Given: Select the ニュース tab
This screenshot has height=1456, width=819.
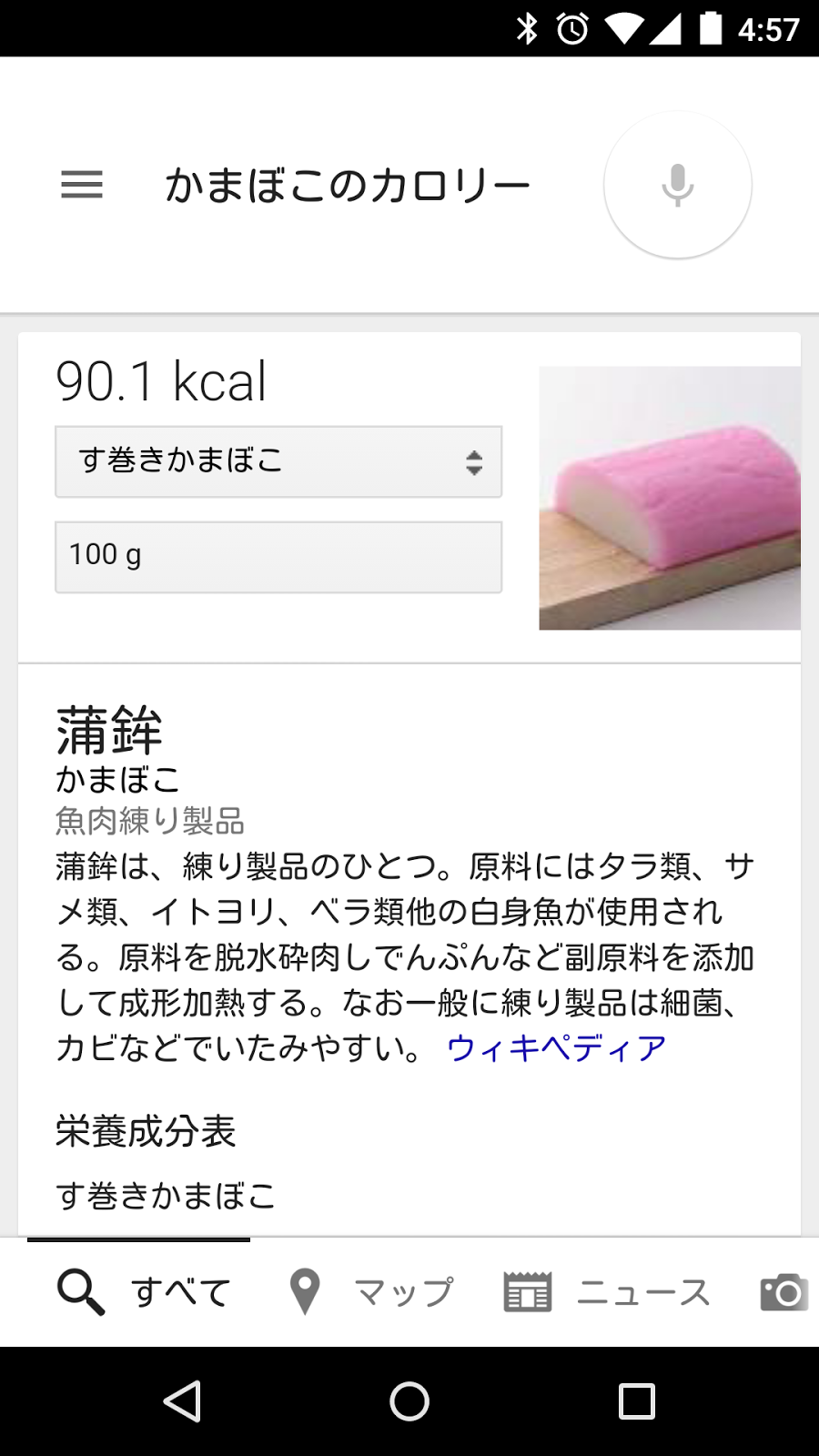Looking at the screenshot, I should coord(643,1289).
